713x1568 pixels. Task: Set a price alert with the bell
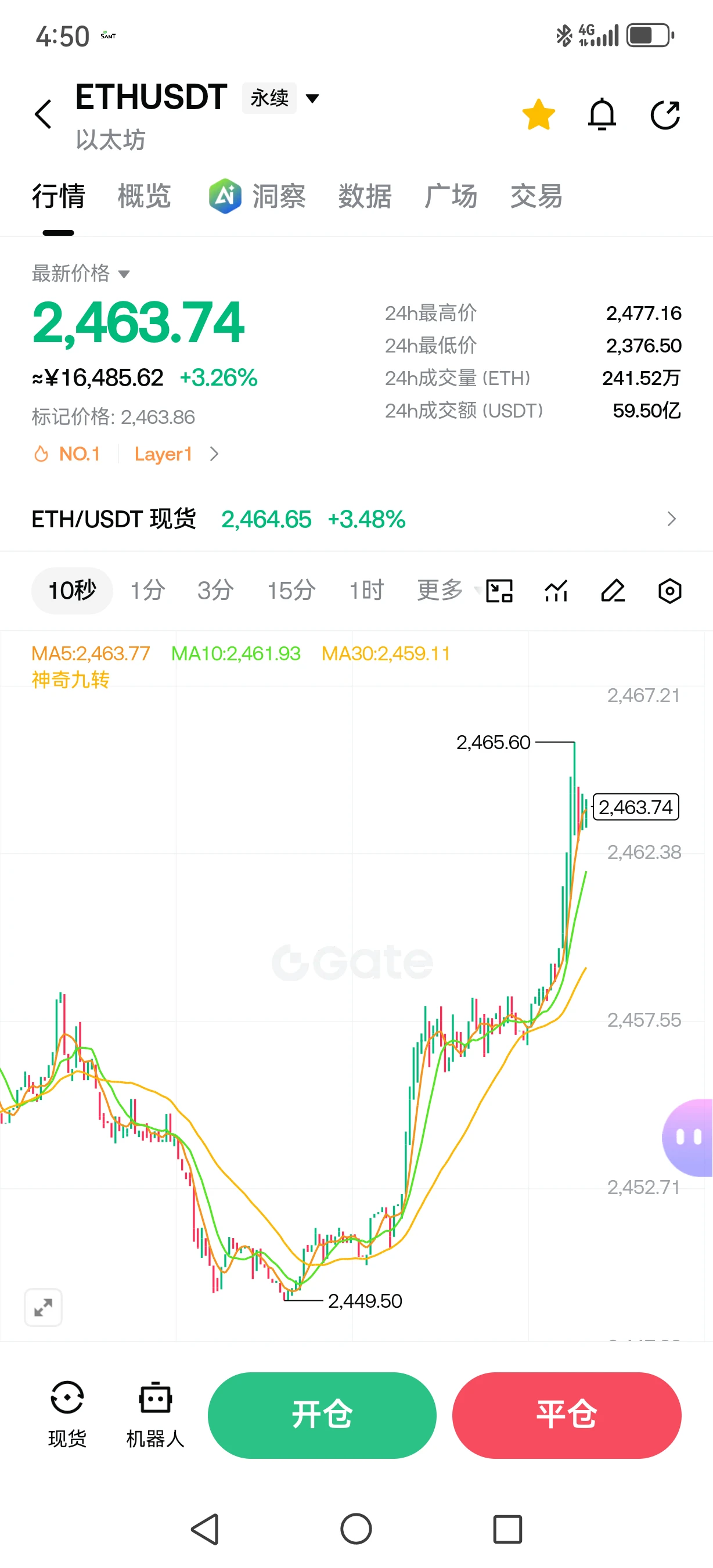point(602,114)
